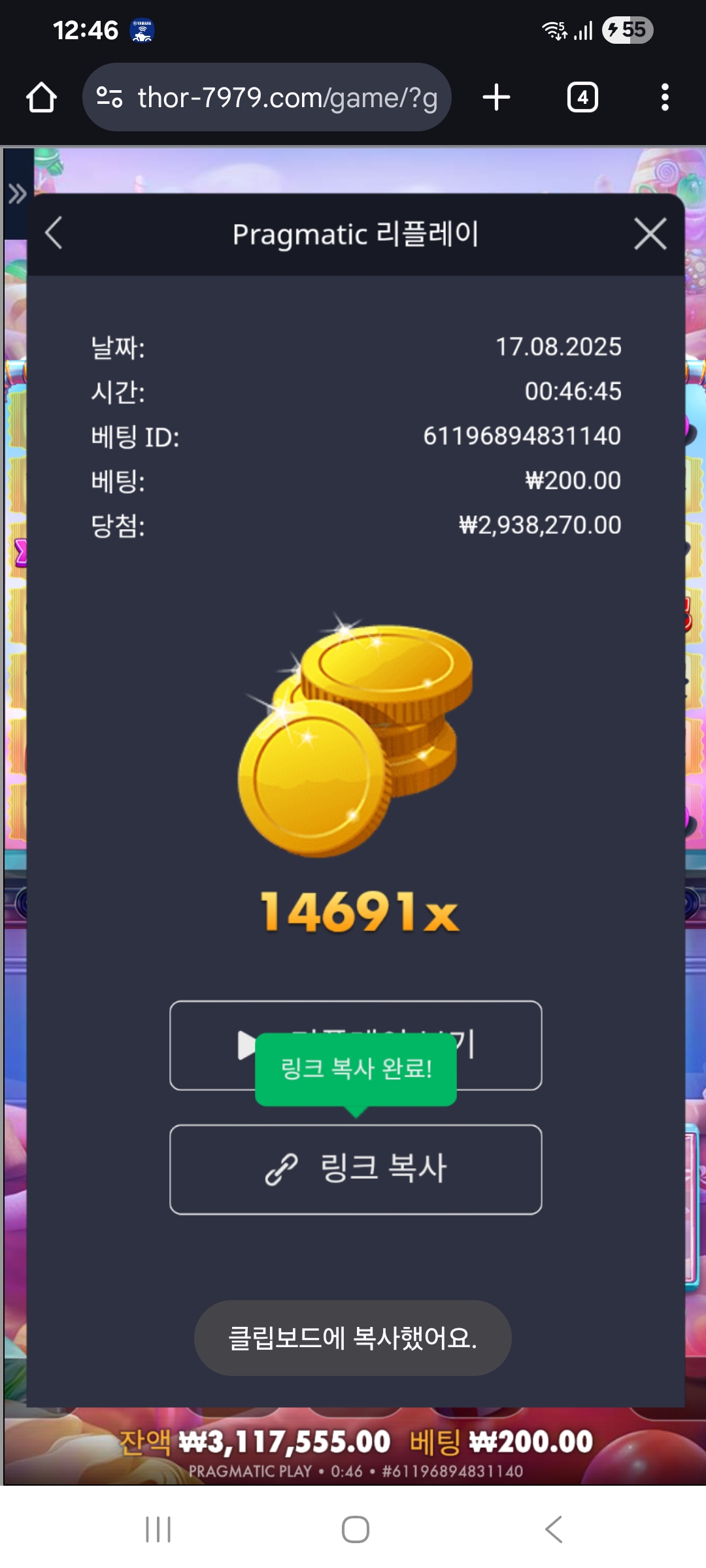Tap the system back button
Viewport: 706px width, 1568px height.
tap(553, 1529)
